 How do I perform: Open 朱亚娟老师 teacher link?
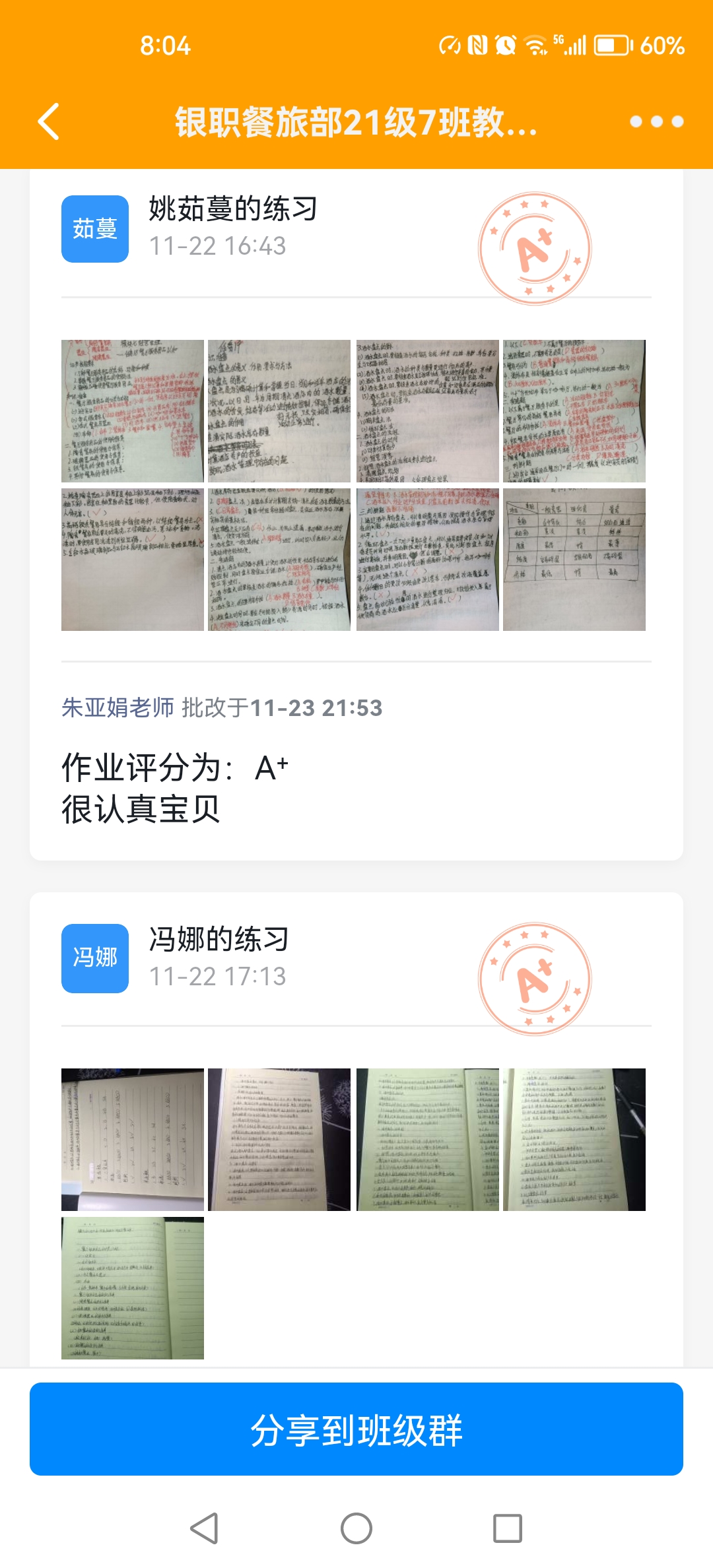point(118,707)
